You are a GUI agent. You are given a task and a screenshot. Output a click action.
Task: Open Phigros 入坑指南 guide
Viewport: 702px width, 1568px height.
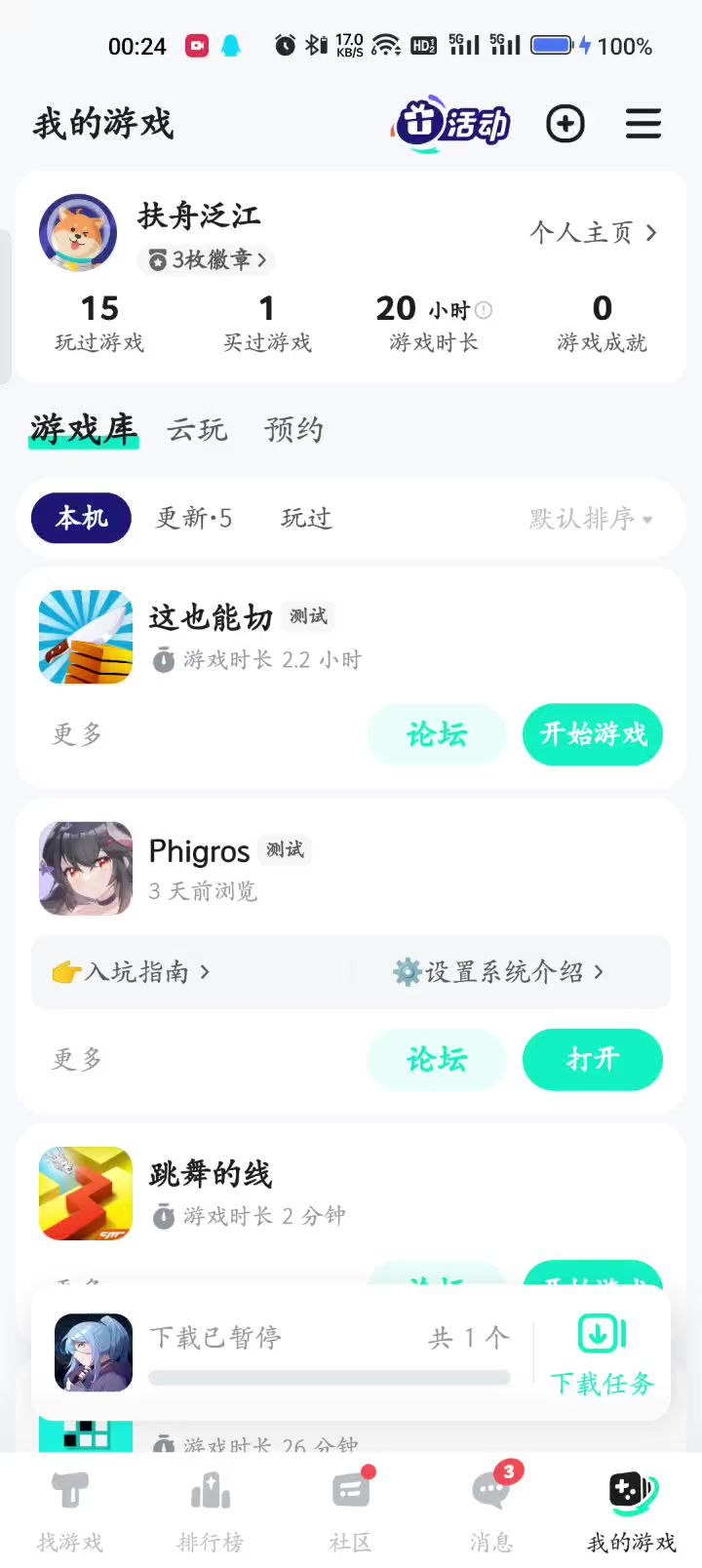[132, 972]
